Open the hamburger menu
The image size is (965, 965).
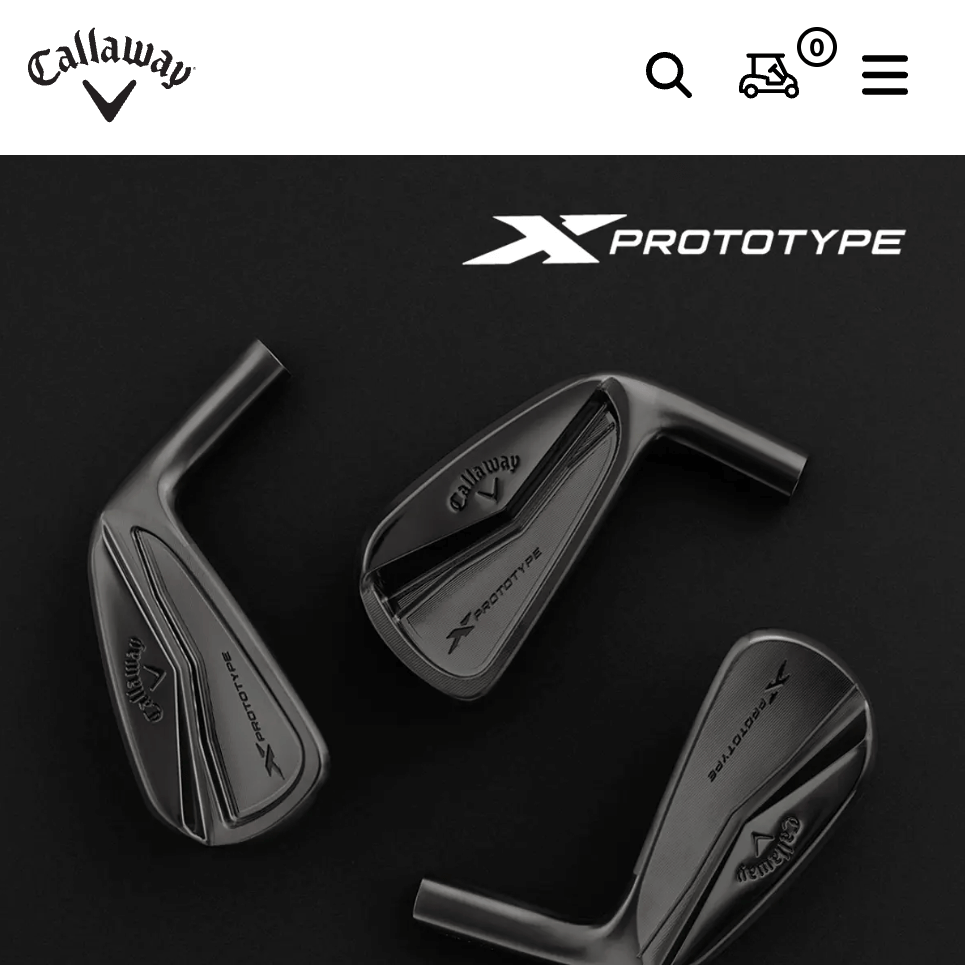[x=885, y=75]
